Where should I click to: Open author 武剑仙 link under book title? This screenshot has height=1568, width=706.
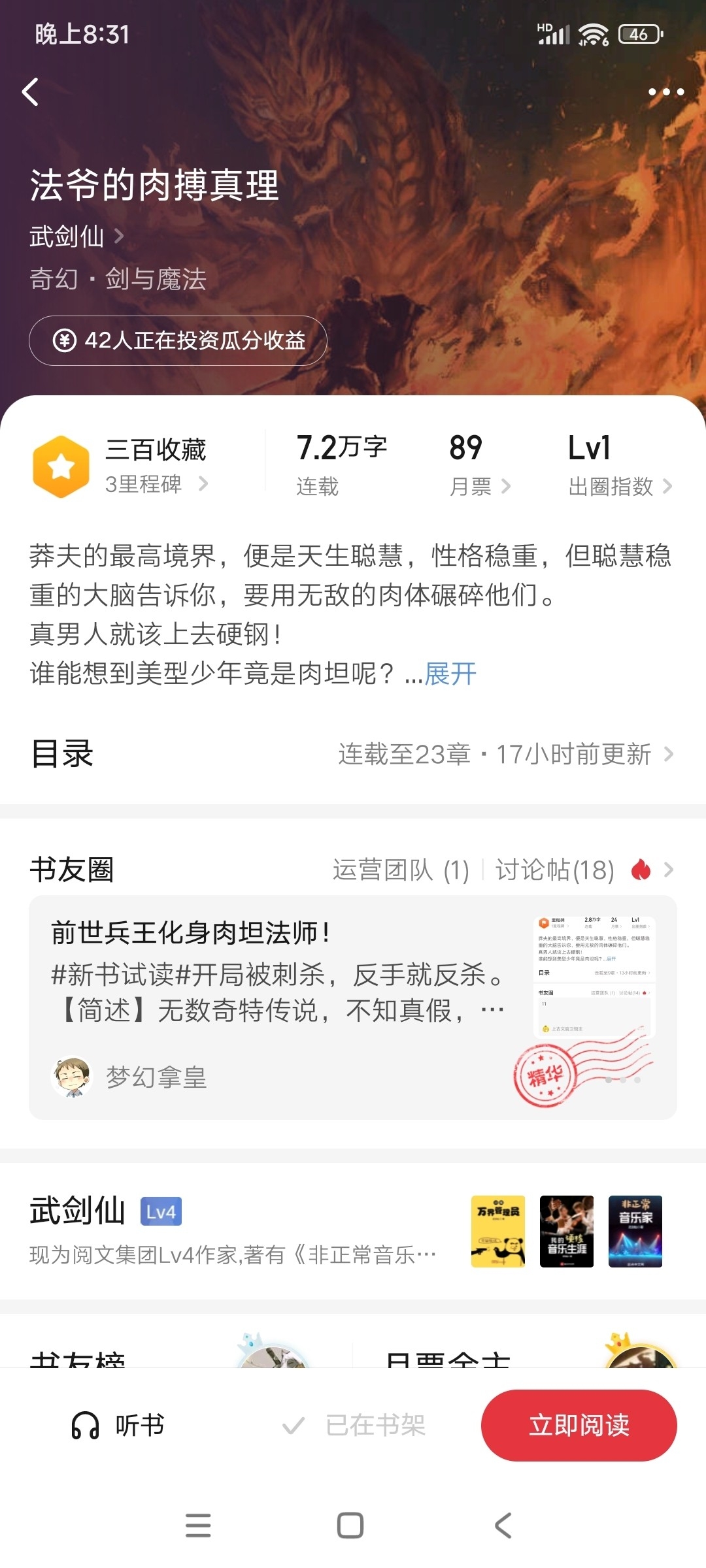point(76,237)
